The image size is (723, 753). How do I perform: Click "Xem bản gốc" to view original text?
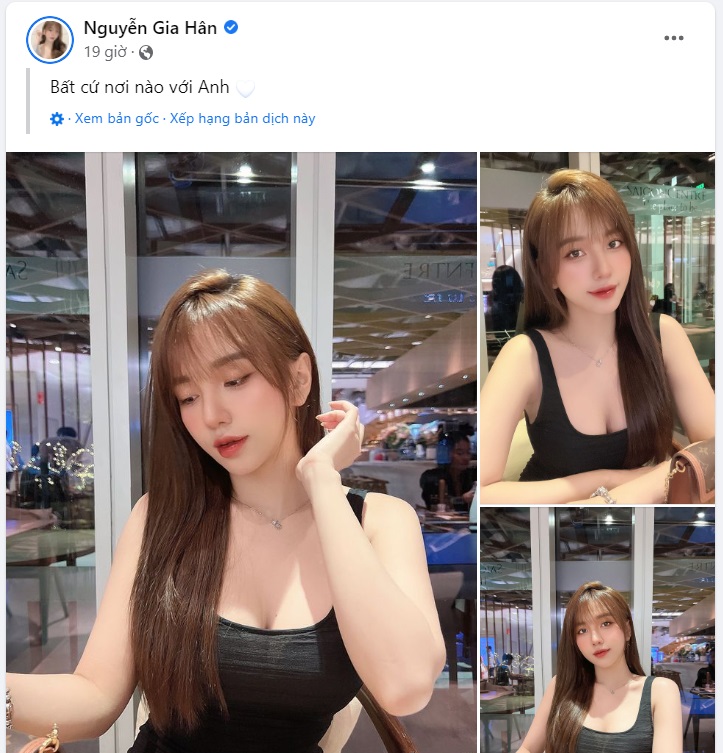pyautogui.click(x=110, y=118)
